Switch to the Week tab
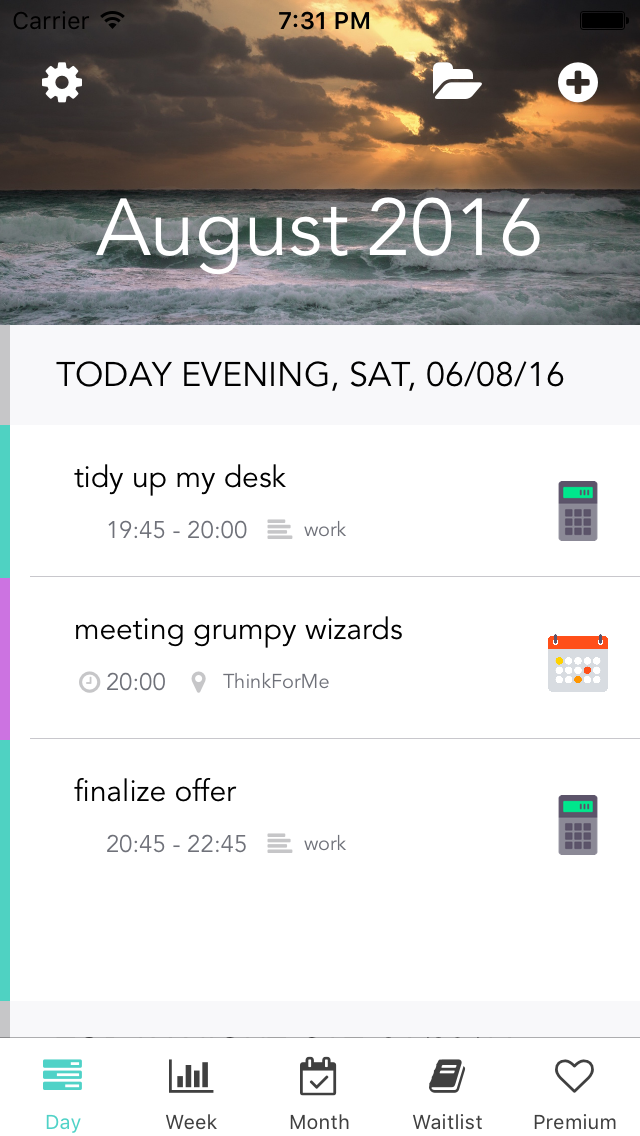640x1136 pixels. click(191, 1093)
